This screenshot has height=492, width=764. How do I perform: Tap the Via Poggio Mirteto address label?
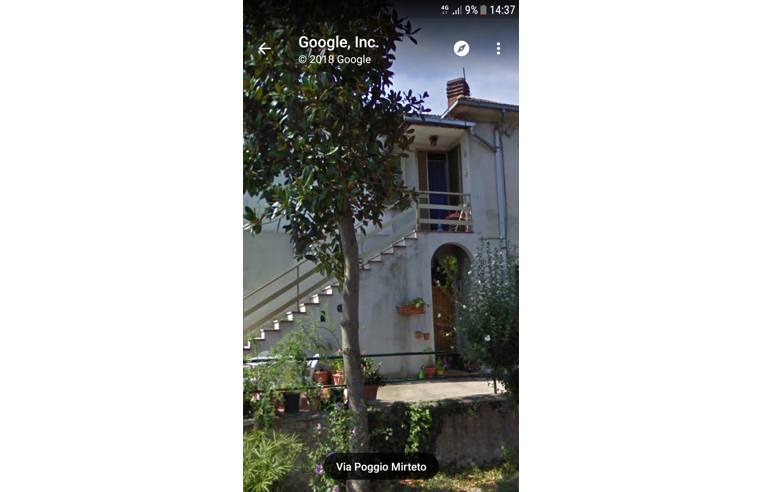(380, 466)
